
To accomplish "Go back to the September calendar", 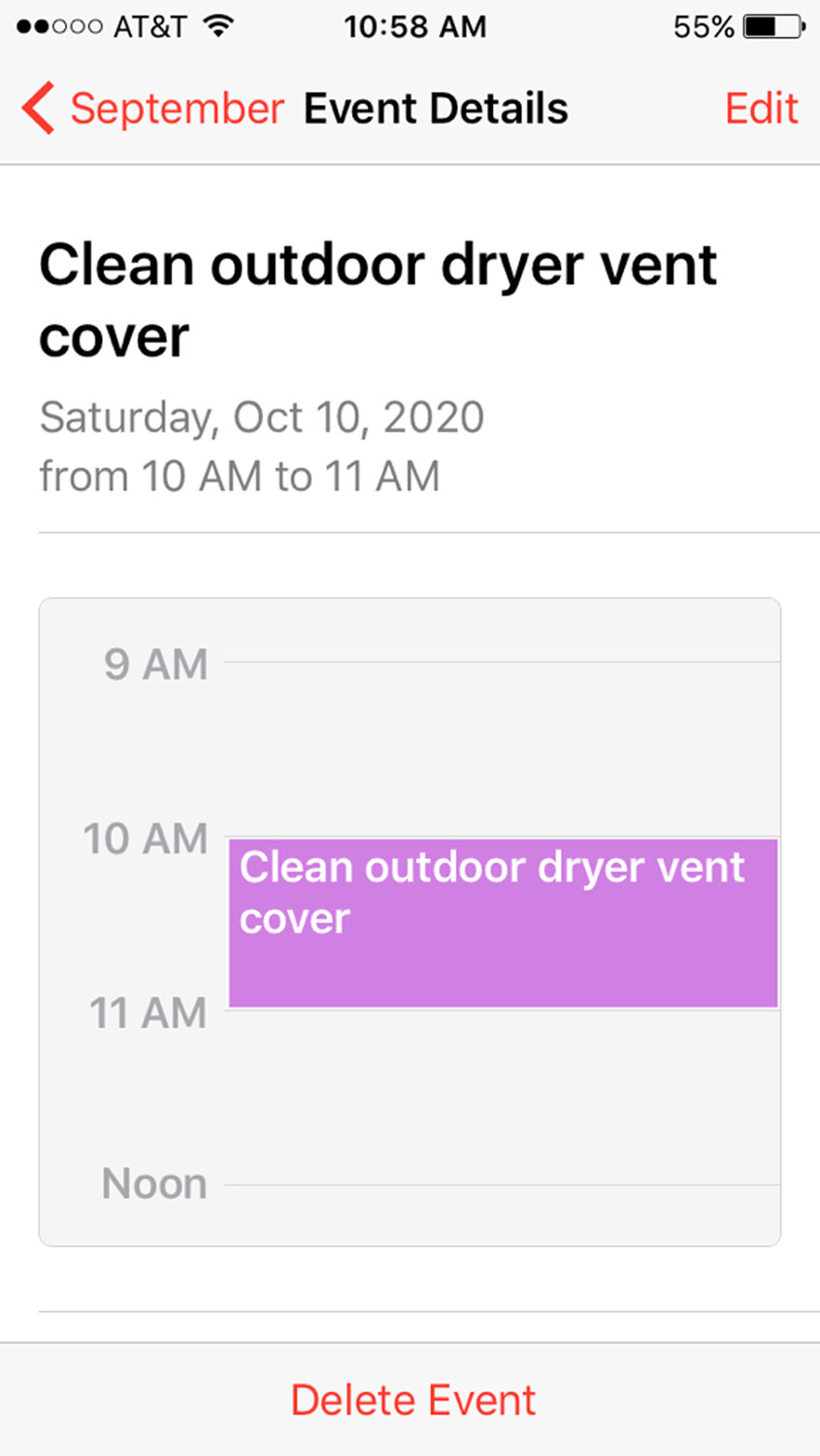I will [x=152, y=108].
